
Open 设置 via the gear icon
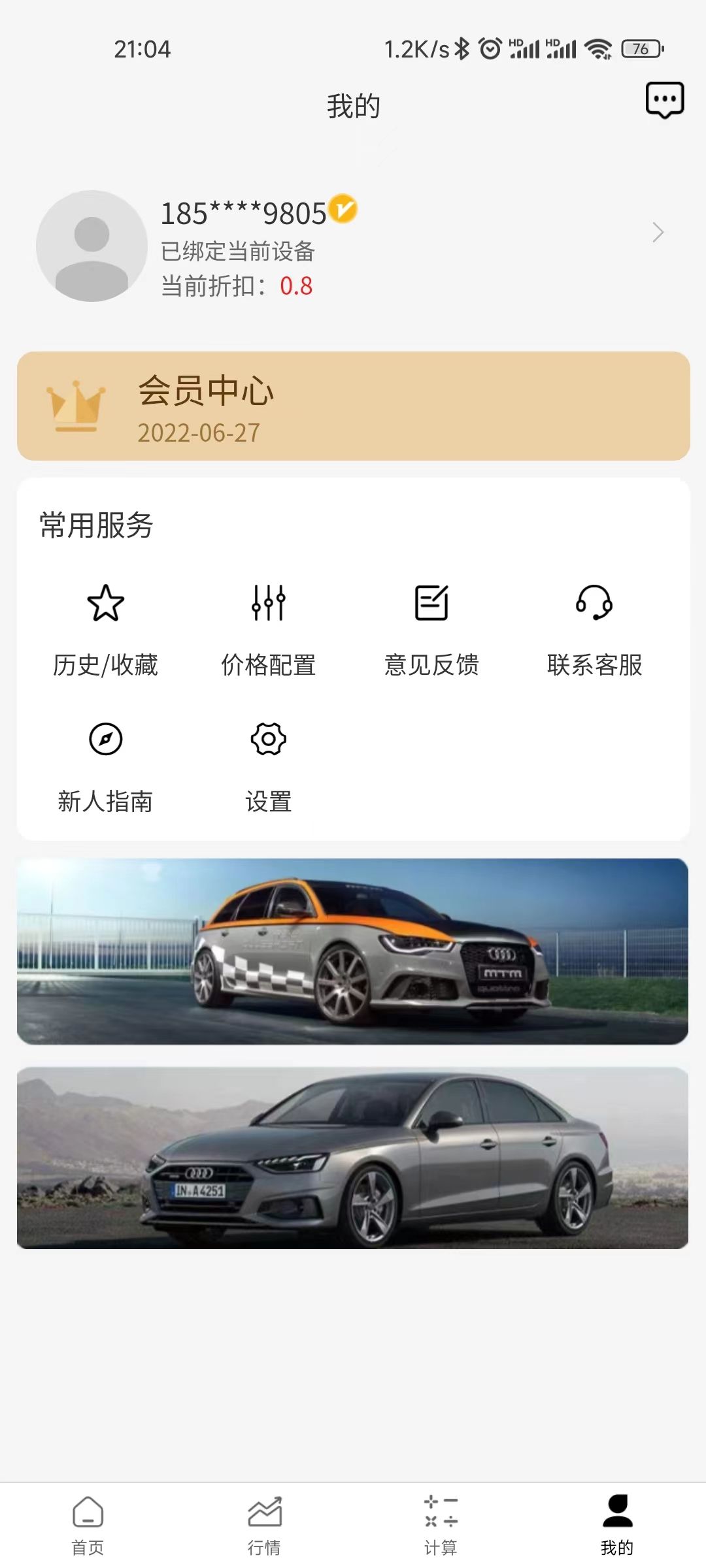(x=269, y=739)
